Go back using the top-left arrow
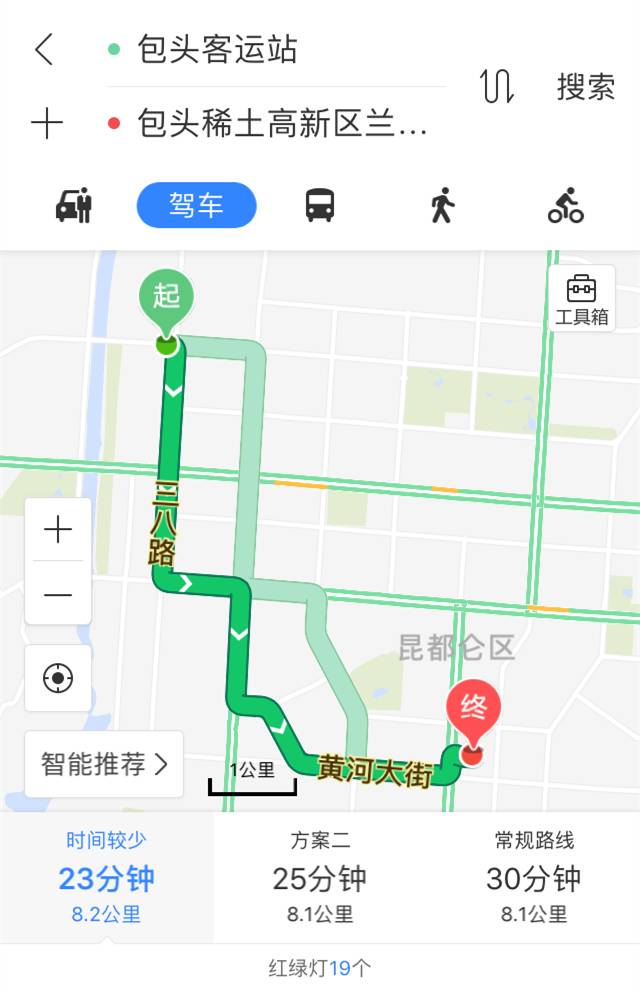The image size is (640, 993). pyautogui.click(x=43, y=49)
